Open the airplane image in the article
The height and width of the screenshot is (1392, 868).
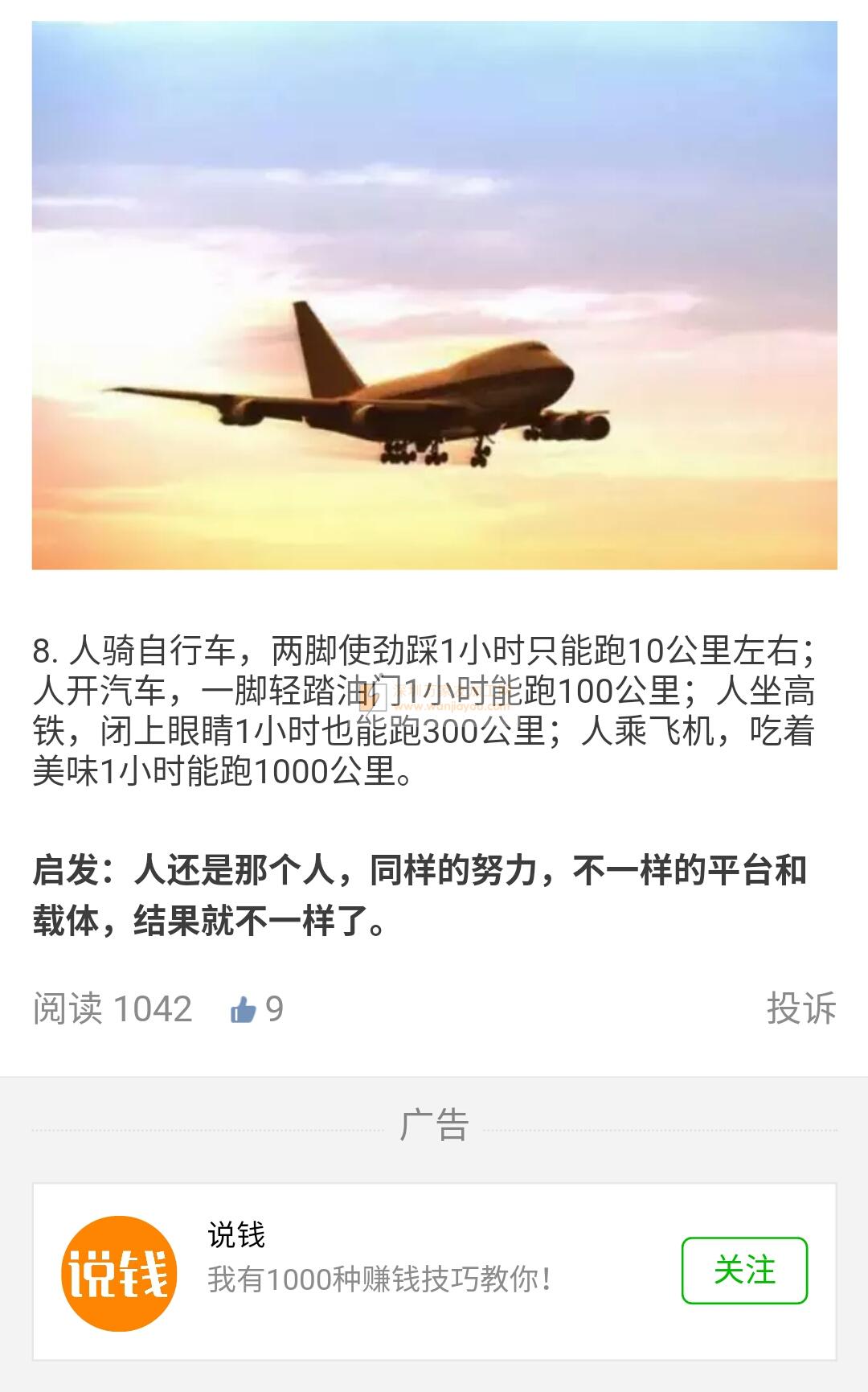(434, 295)
